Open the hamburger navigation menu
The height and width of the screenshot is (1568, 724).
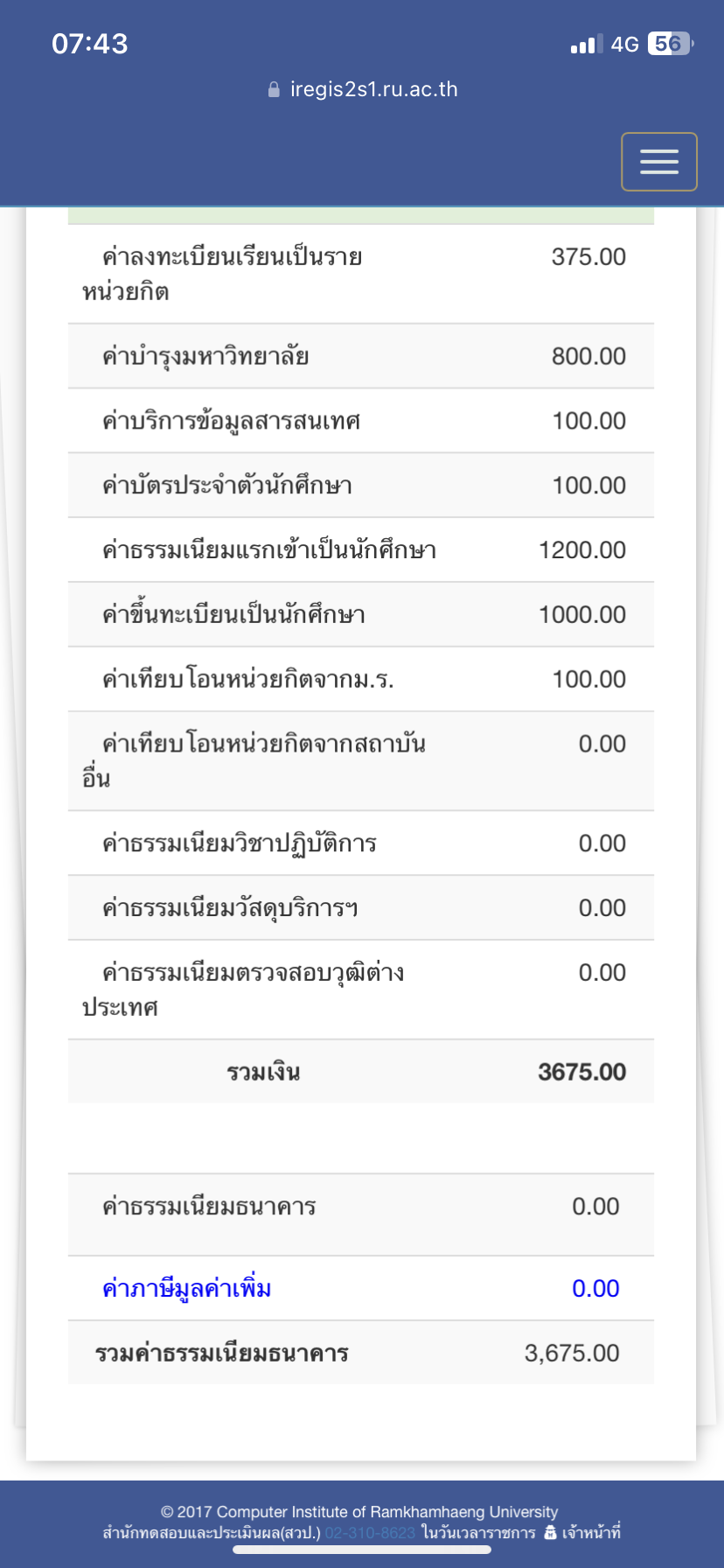pyautogui.click(x=658, y=162)
